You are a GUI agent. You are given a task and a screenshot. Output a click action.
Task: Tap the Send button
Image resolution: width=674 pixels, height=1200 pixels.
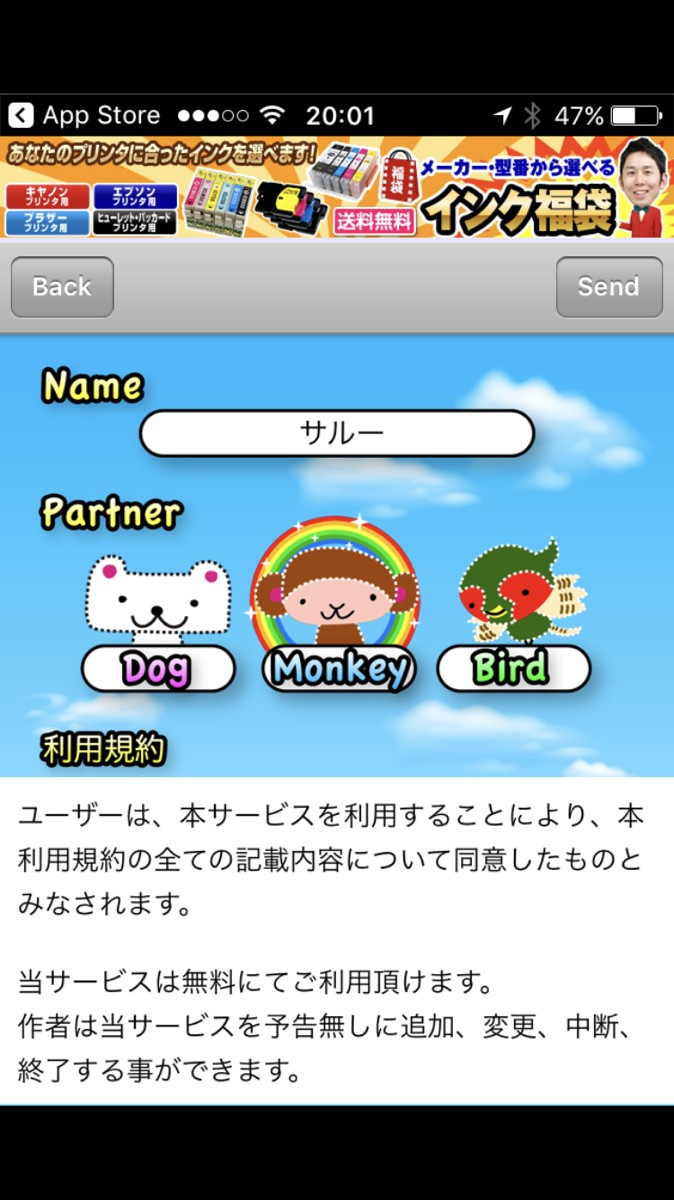(x=608, y=287)
